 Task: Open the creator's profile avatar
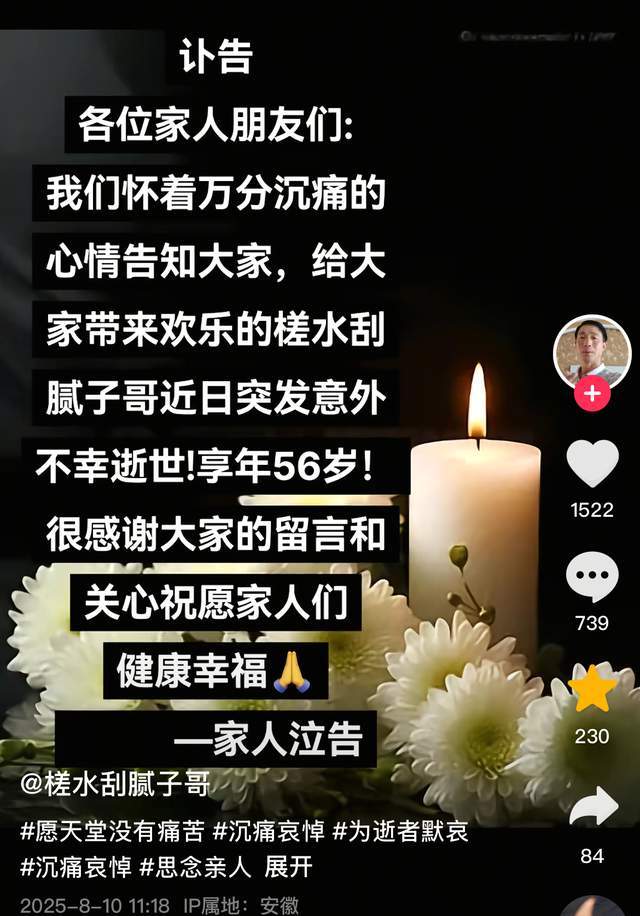(592, 352)
